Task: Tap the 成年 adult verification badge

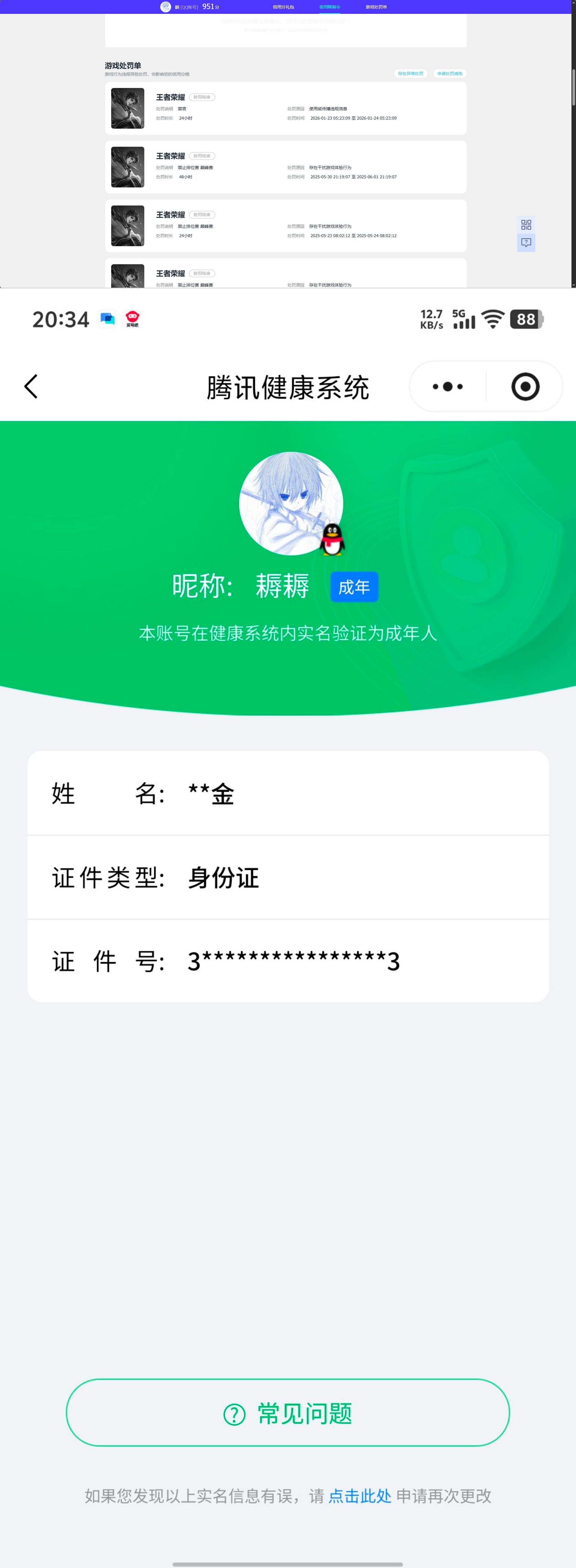Action: pos(354,586)
